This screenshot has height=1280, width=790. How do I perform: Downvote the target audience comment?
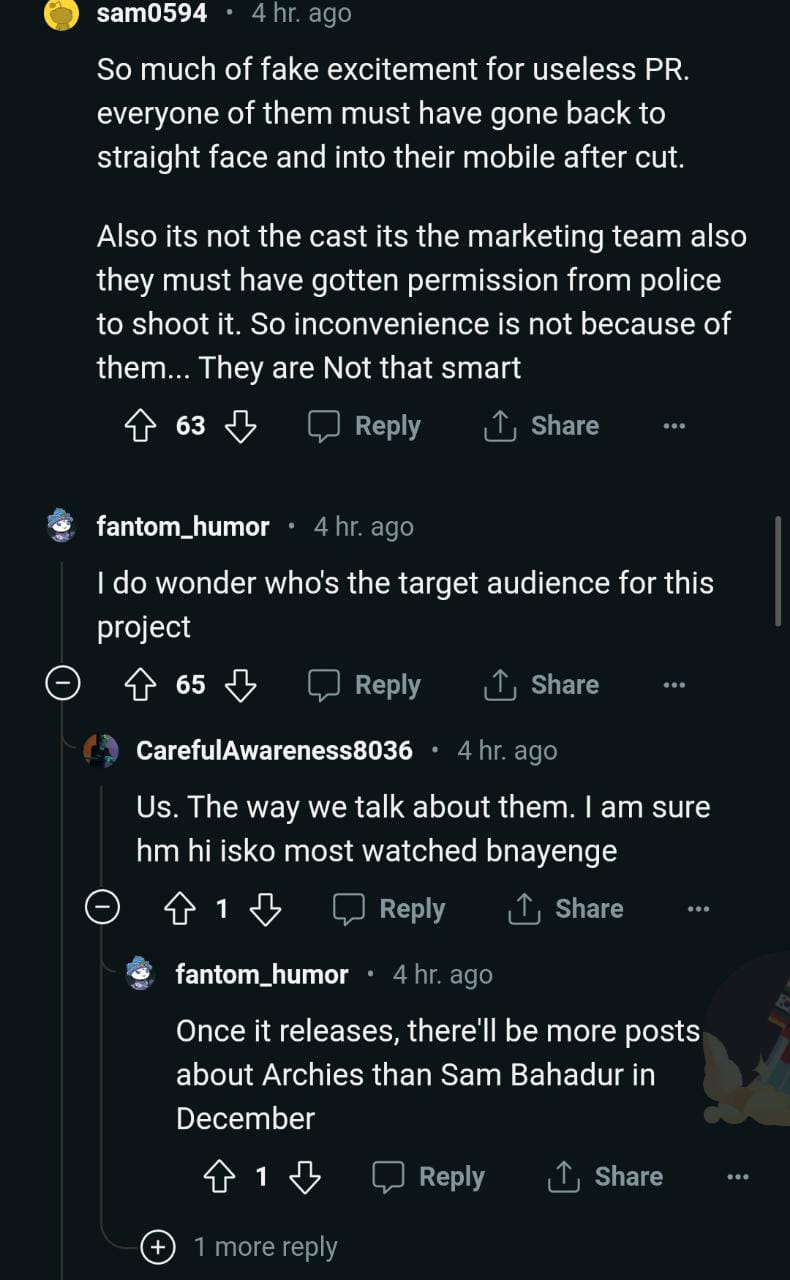(x=240, y=685)
